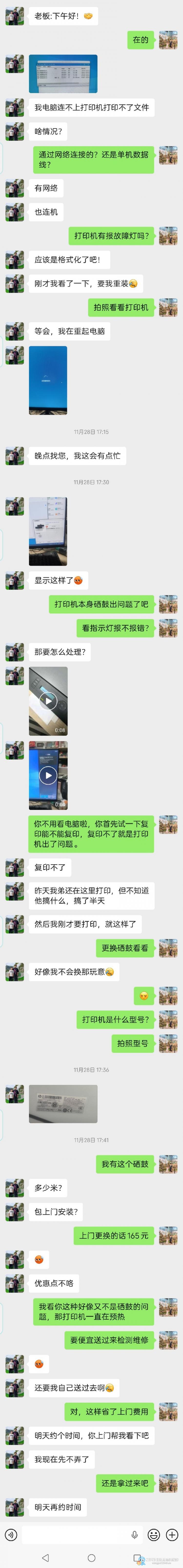Play the 0:08 printer video

pos(48,701)
